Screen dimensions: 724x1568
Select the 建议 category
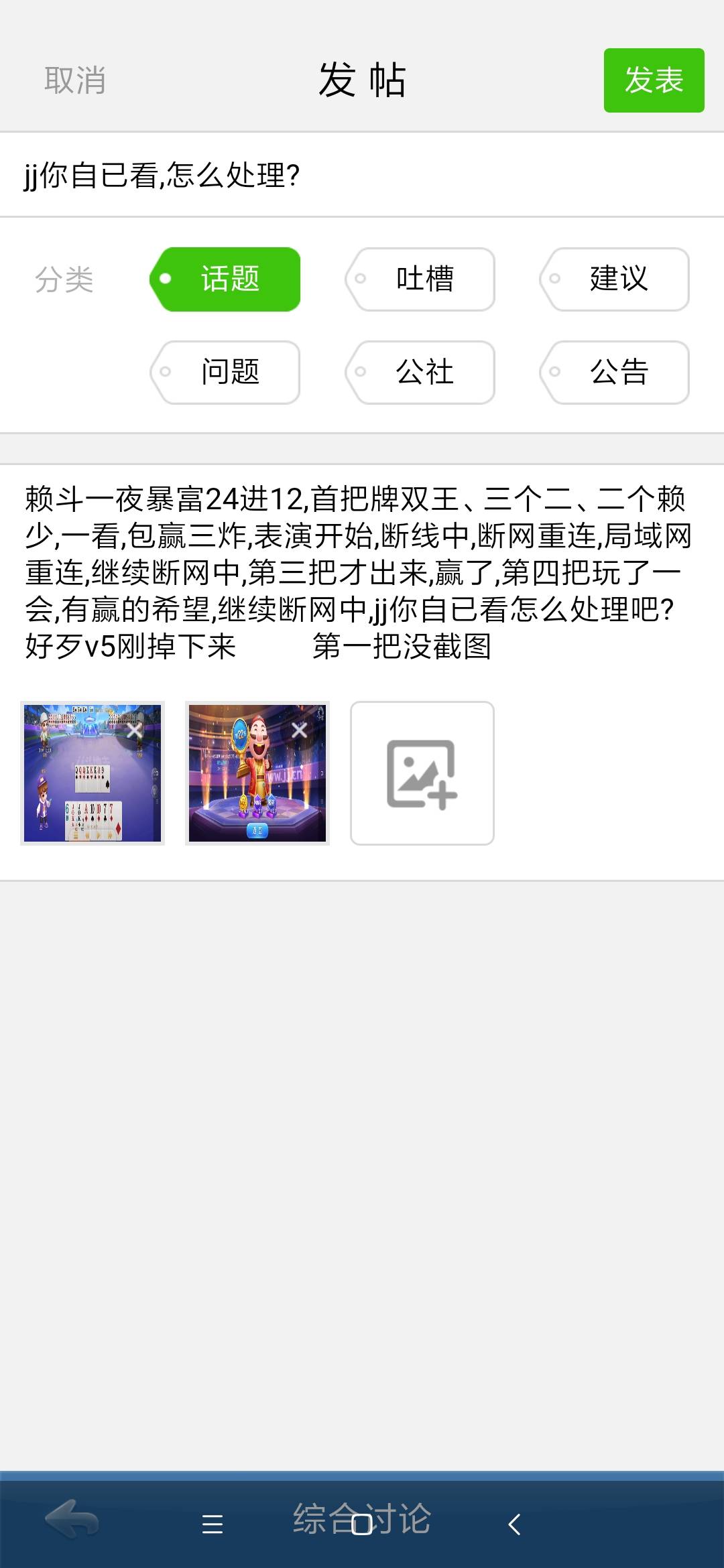[x=616, y=279]
